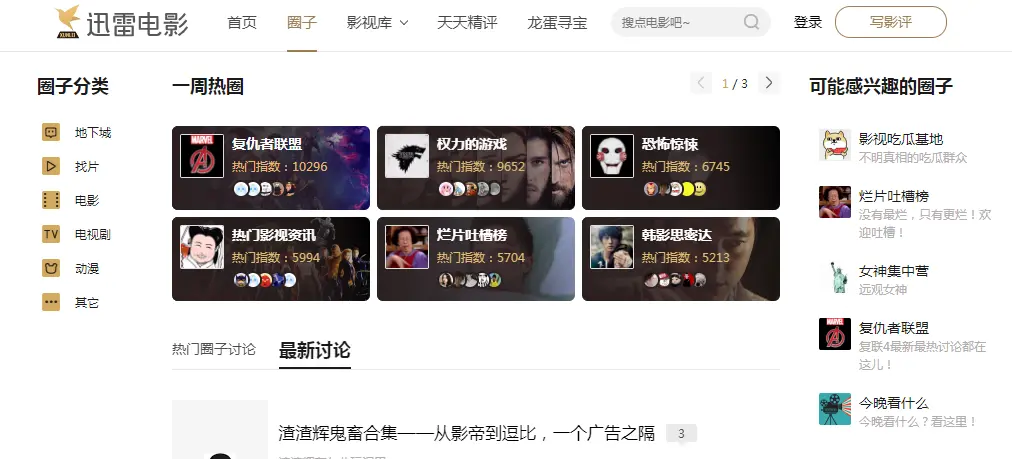The width and height of the screenshot is (1012, 459).
Task: Select the 地下城 category
Action: [x=92, y=133]
